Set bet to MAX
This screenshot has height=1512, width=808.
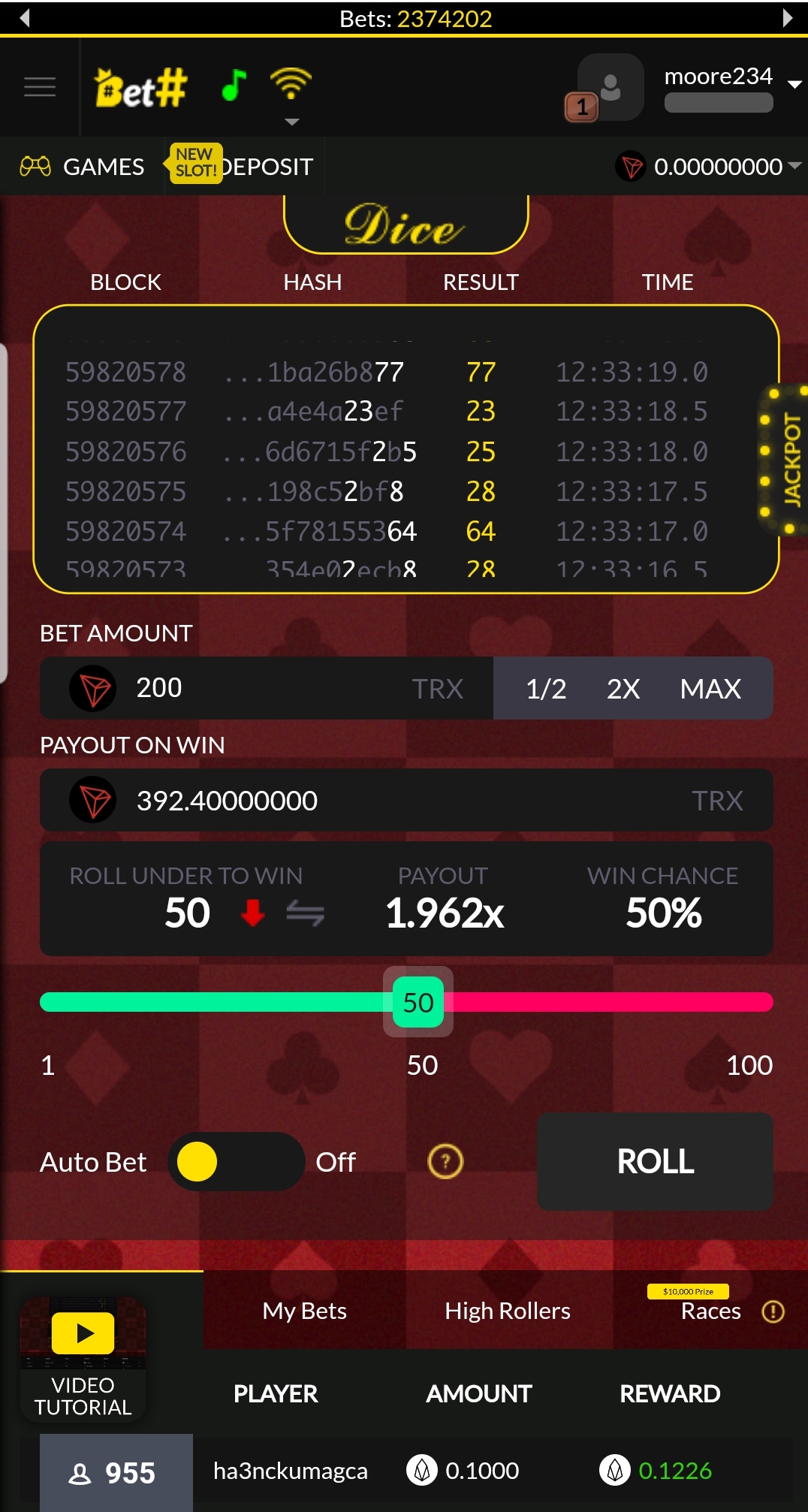click(710, 689)
